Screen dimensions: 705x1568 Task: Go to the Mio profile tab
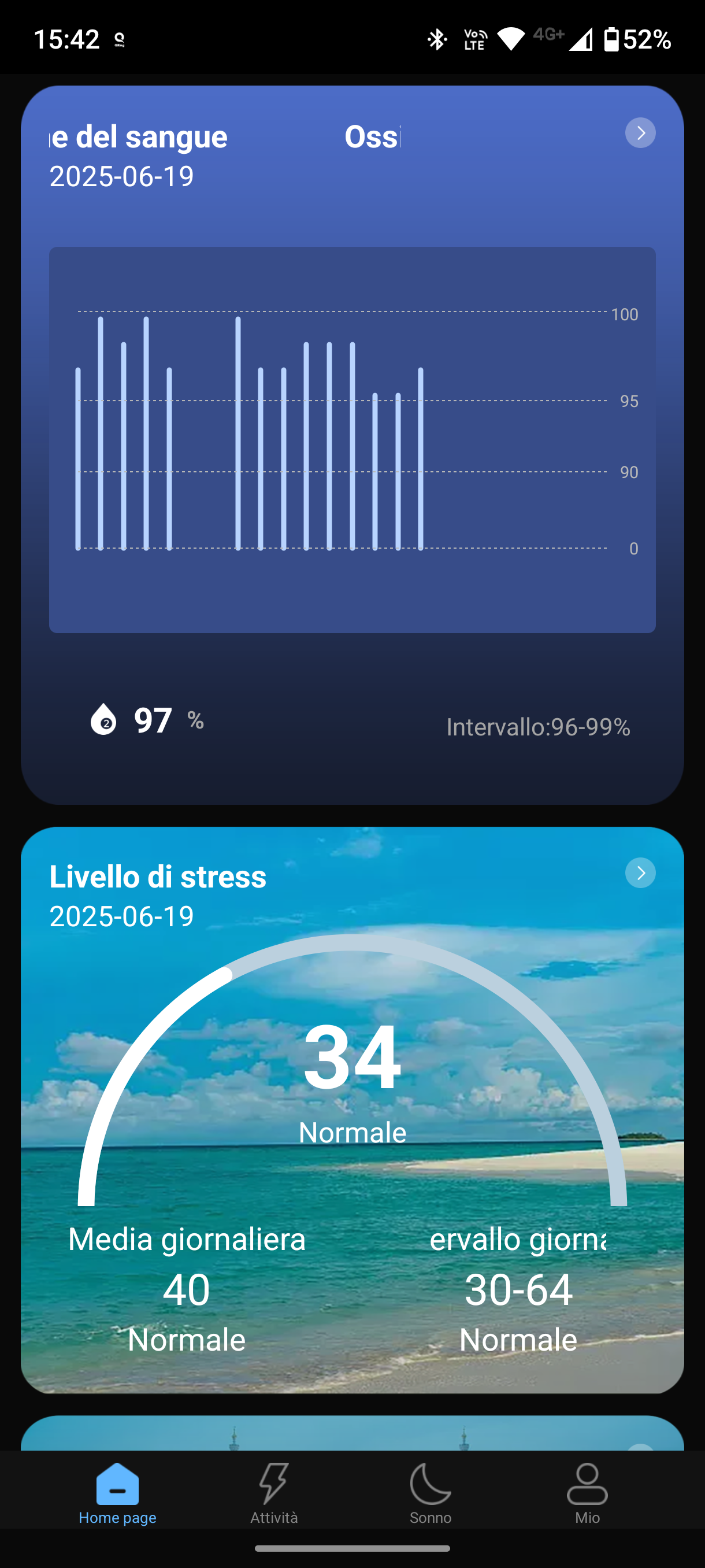click(x=587, y=1493)
